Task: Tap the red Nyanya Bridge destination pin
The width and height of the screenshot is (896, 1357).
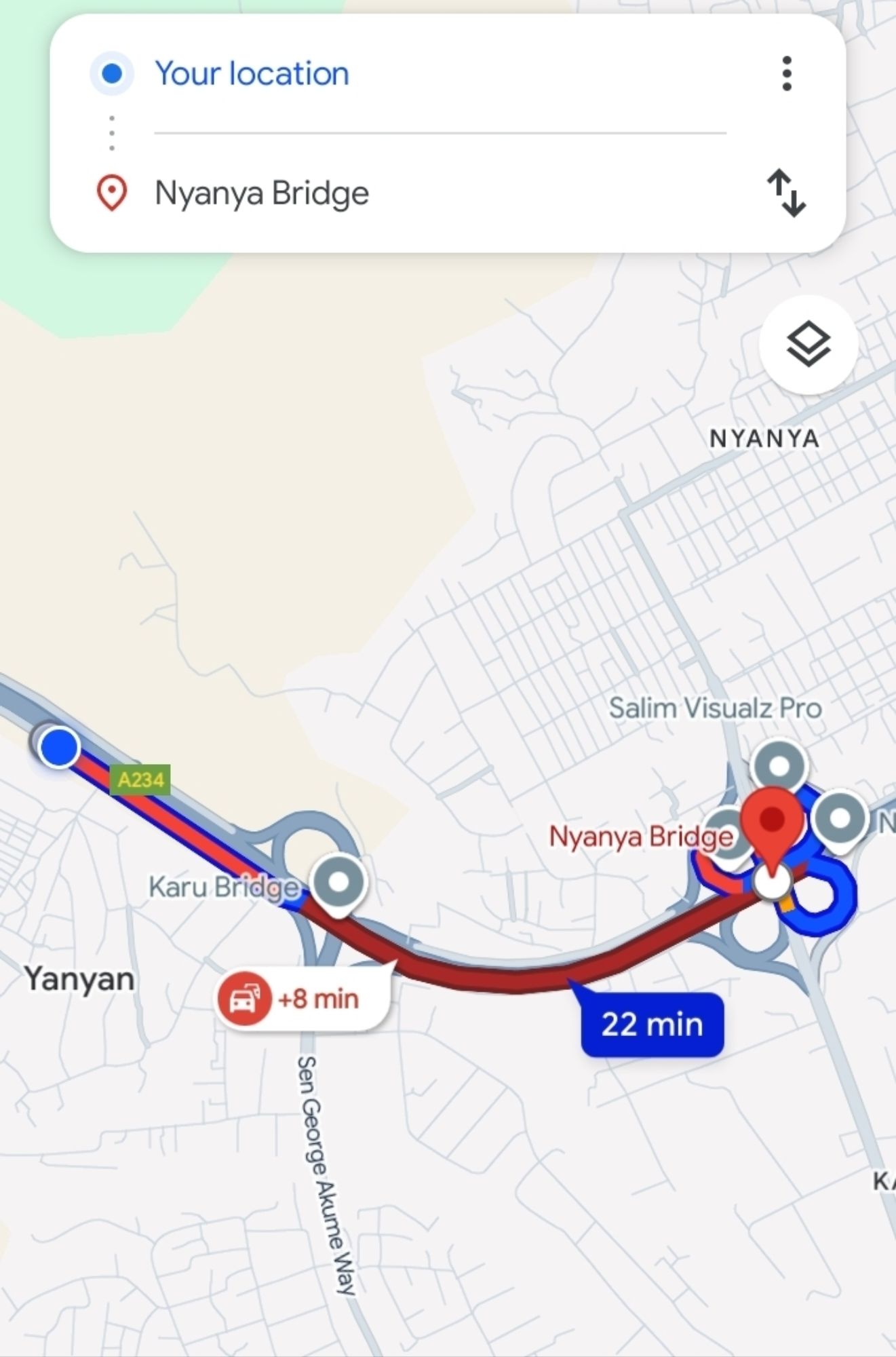Action: click(x=772, y=822)
